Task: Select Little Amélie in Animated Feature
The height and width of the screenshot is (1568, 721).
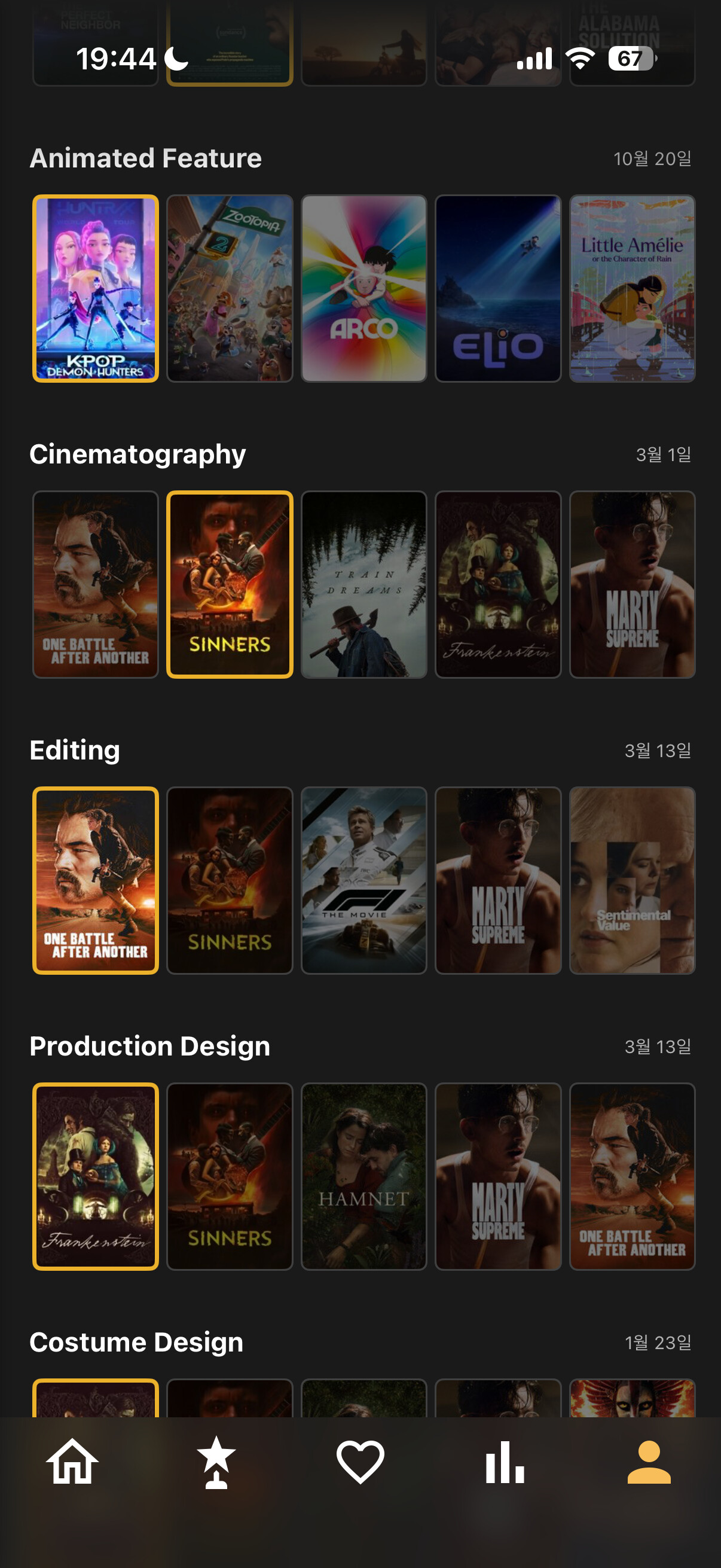Action: (632, 288)
